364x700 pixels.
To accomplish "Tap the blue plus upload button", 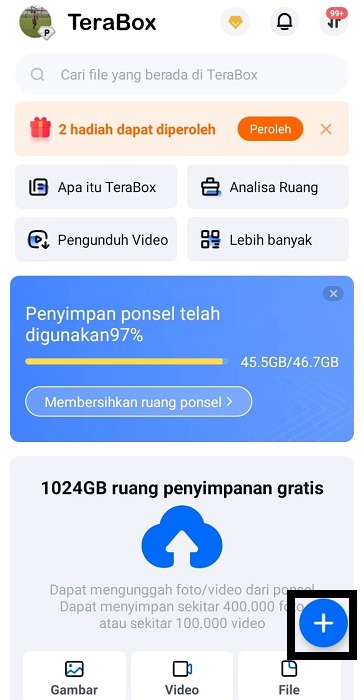I will tap(323, 623).
